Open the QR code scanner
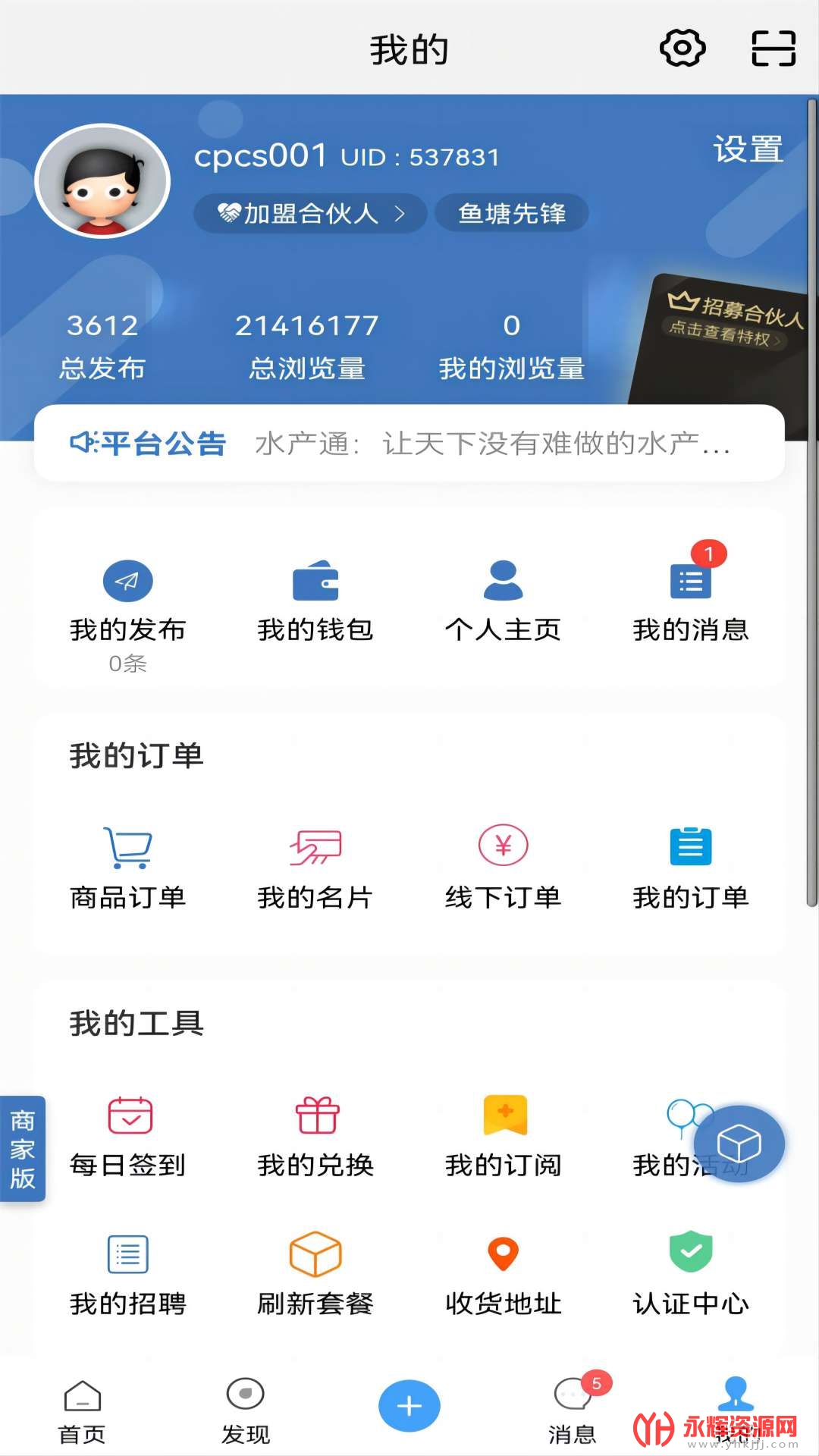819x1456 pixels. click(773, 49)
